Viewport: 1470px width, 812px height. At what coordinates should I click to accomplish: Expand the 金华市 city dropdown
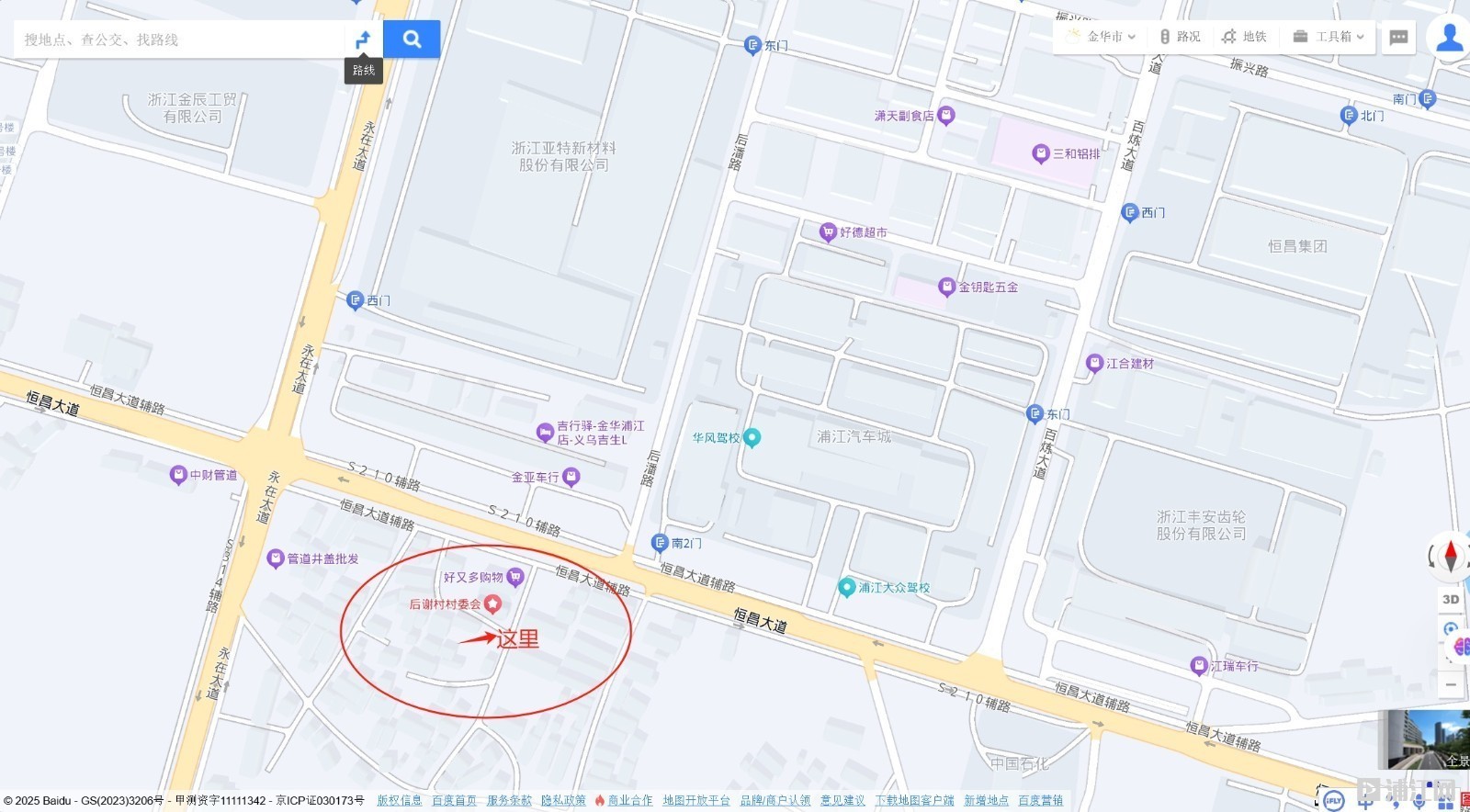(x=1101, y=37)
